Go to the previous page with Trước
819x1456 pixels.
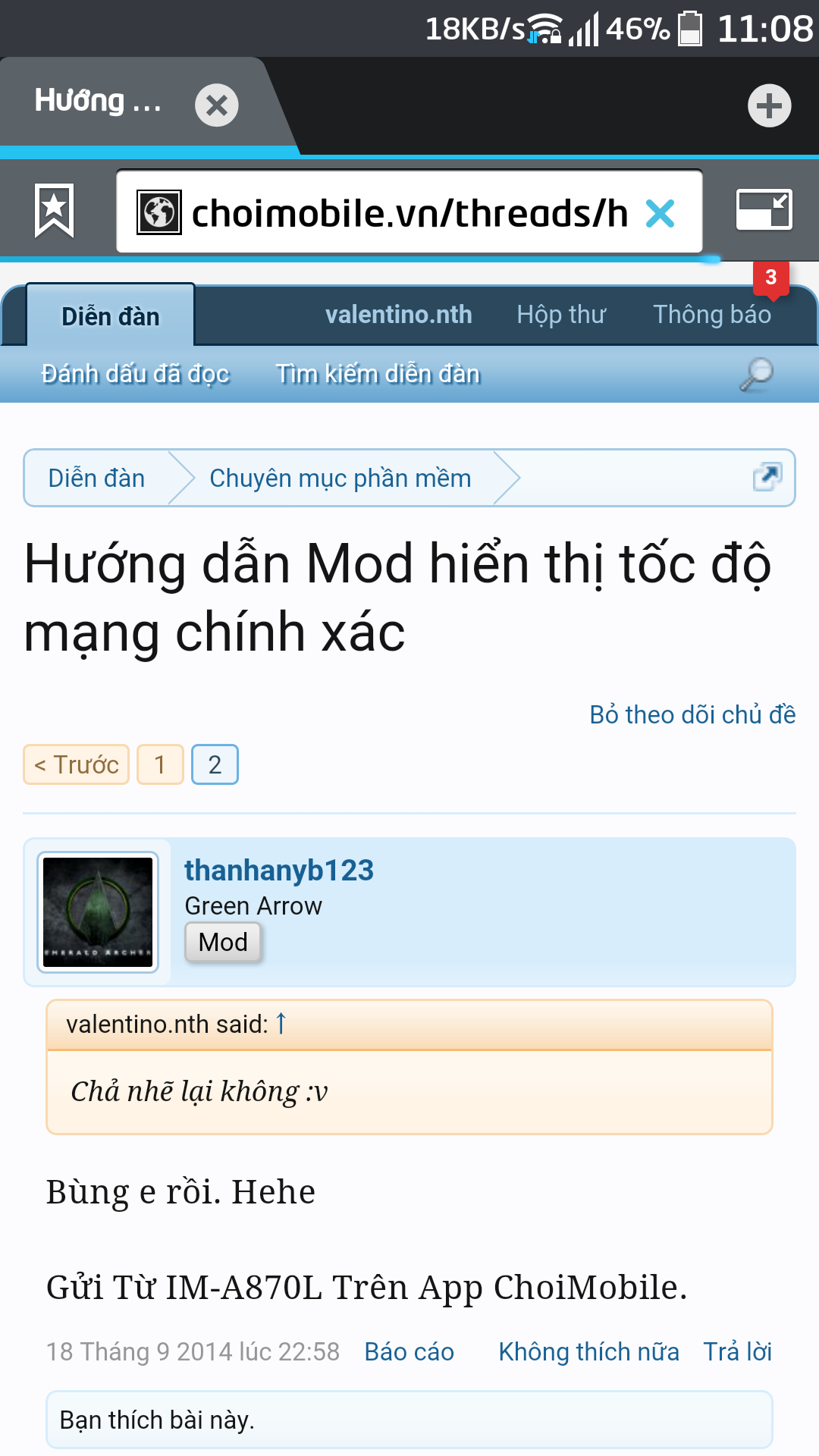(x=76, y=764)
